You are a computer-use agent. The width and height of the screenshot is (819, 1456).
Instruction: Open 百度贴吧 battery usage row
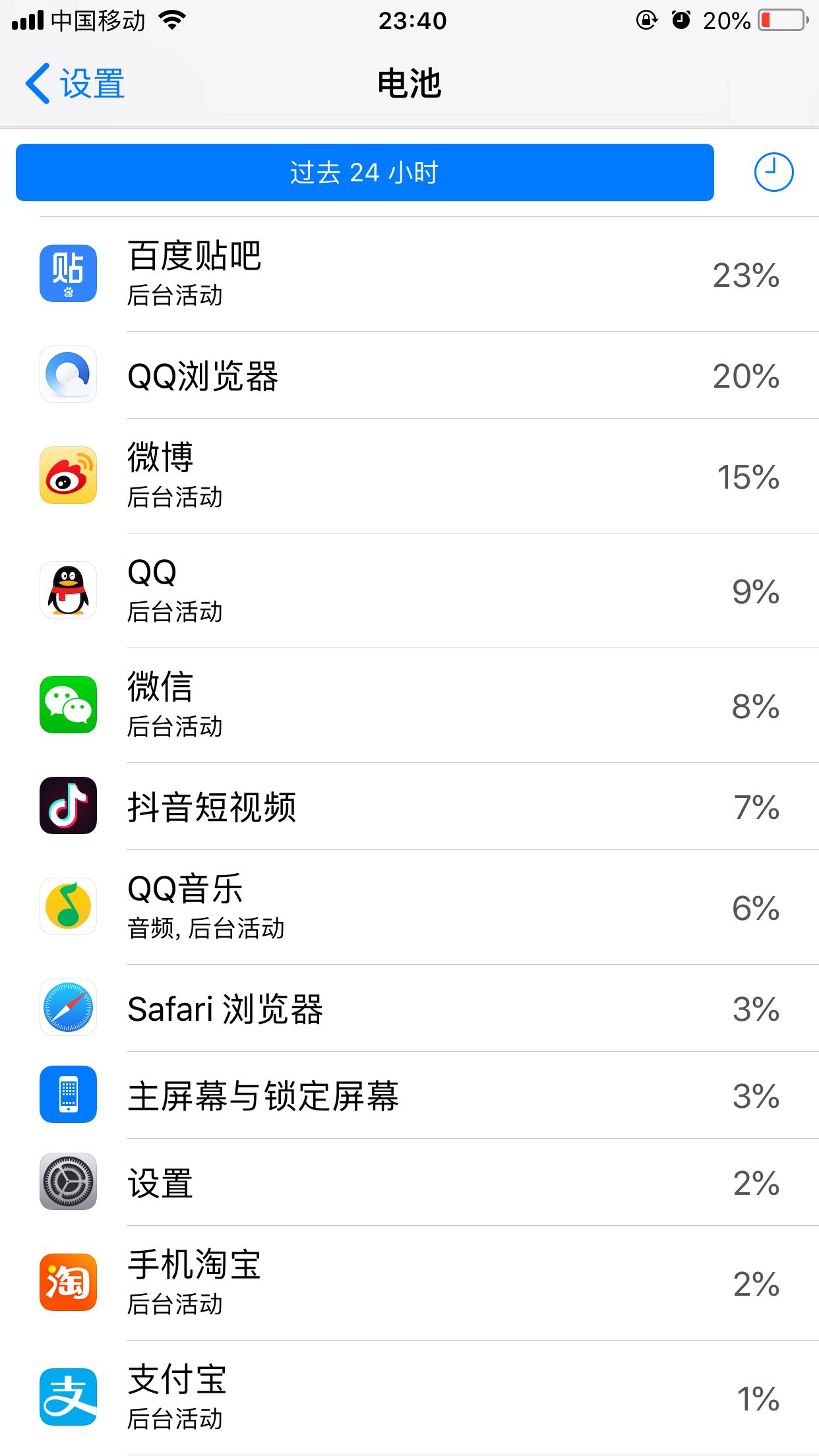tap(409, 274)
